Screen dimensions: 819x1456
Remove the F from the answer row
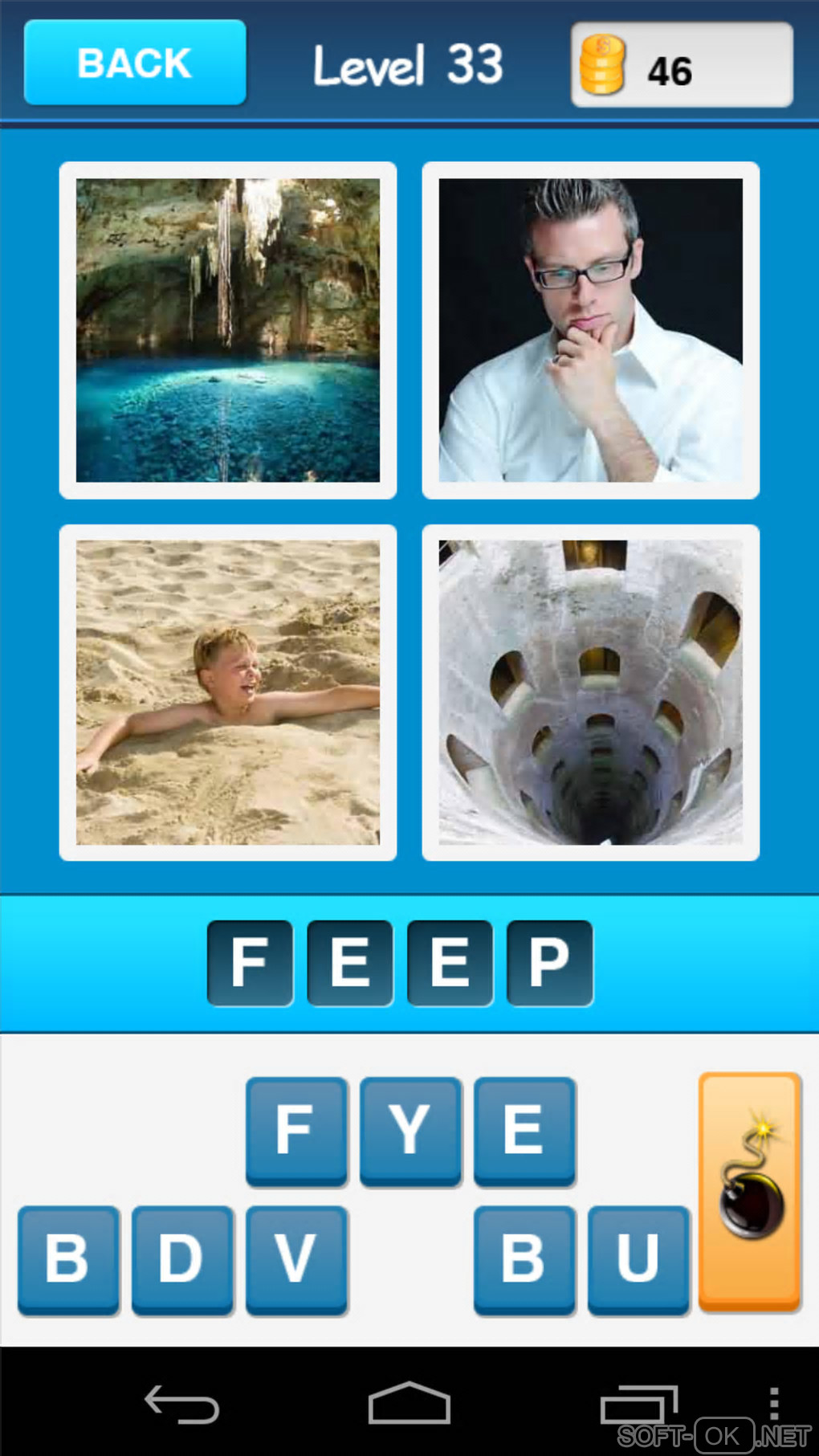pyautogui.click(x=250, y=963)
